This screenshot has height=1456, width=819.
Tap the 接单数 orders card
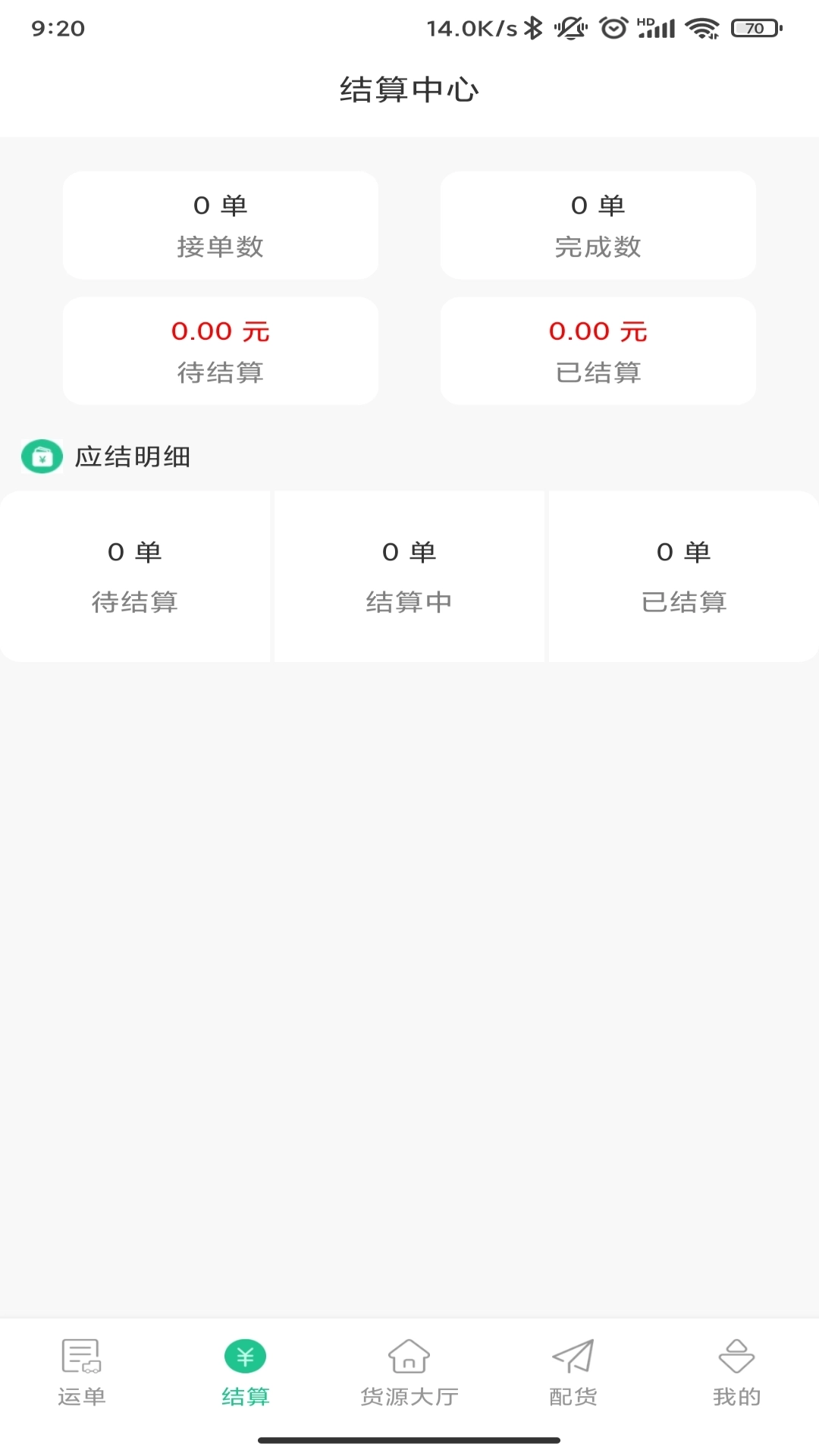tap(221, 224)
